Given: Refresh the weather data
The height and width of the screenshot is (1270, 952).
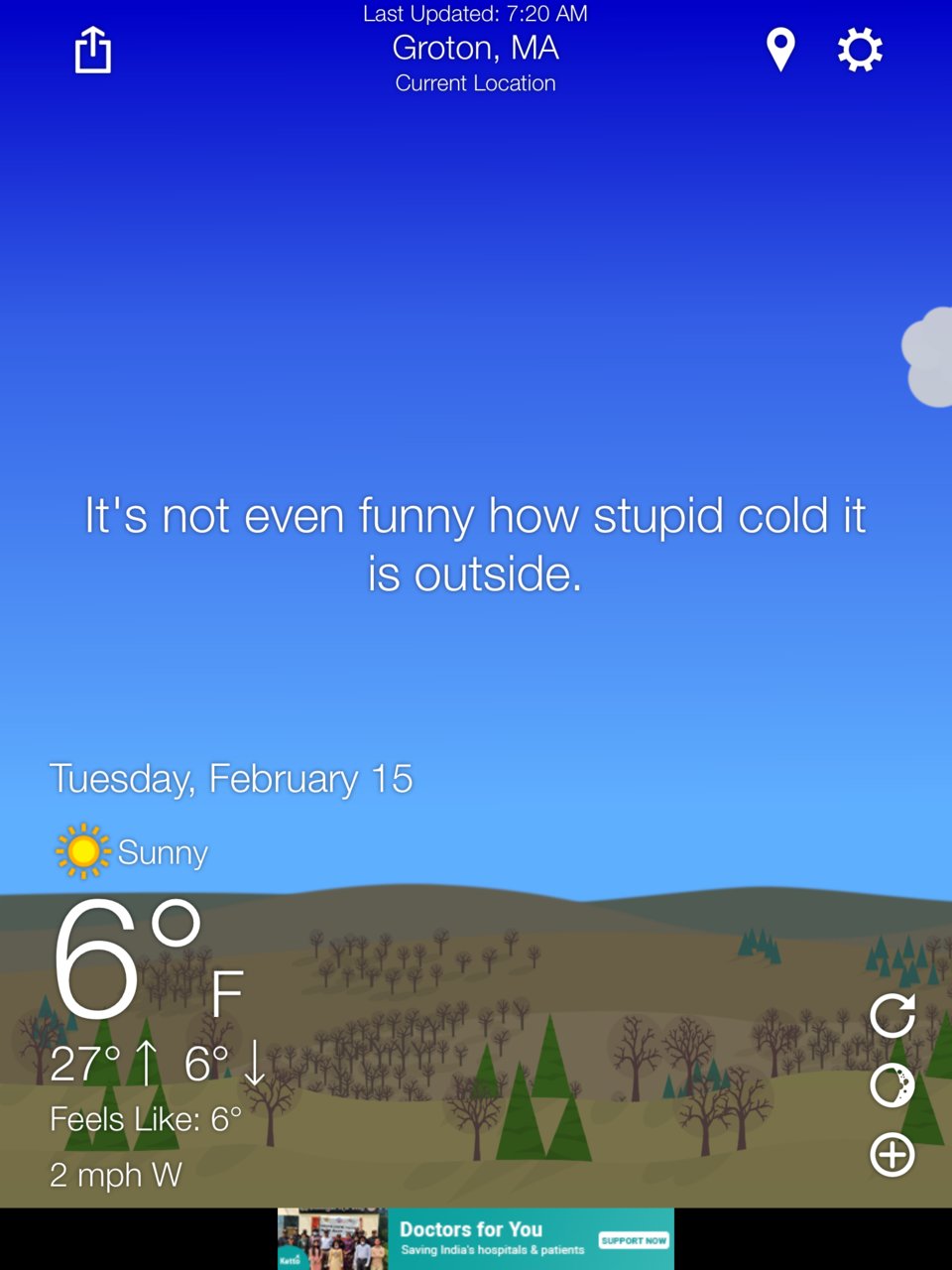Looking at the screenshot, I should tap(892, 1015).
